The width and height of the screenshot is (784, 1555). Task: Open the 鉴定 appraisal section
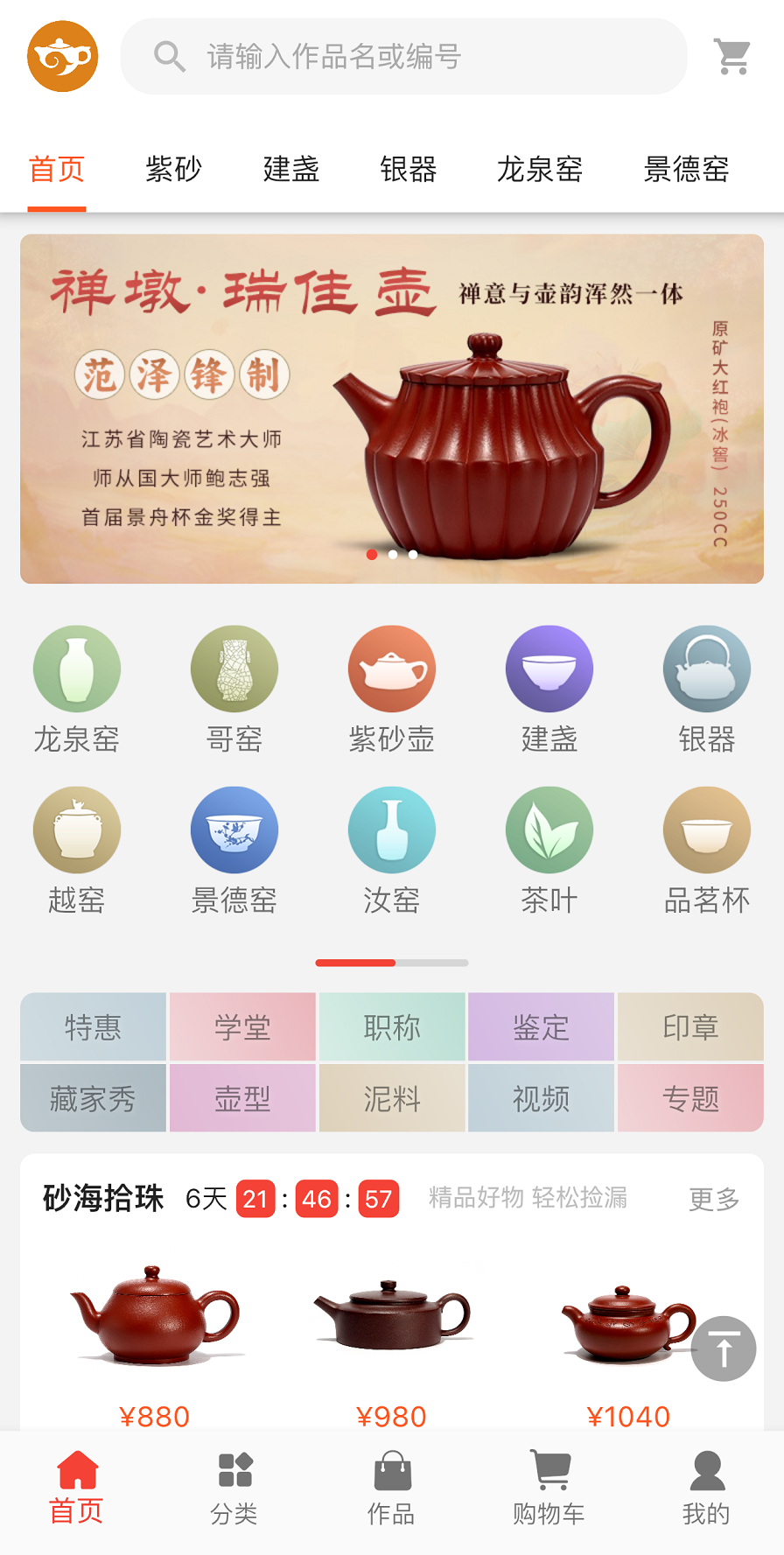540,1027
